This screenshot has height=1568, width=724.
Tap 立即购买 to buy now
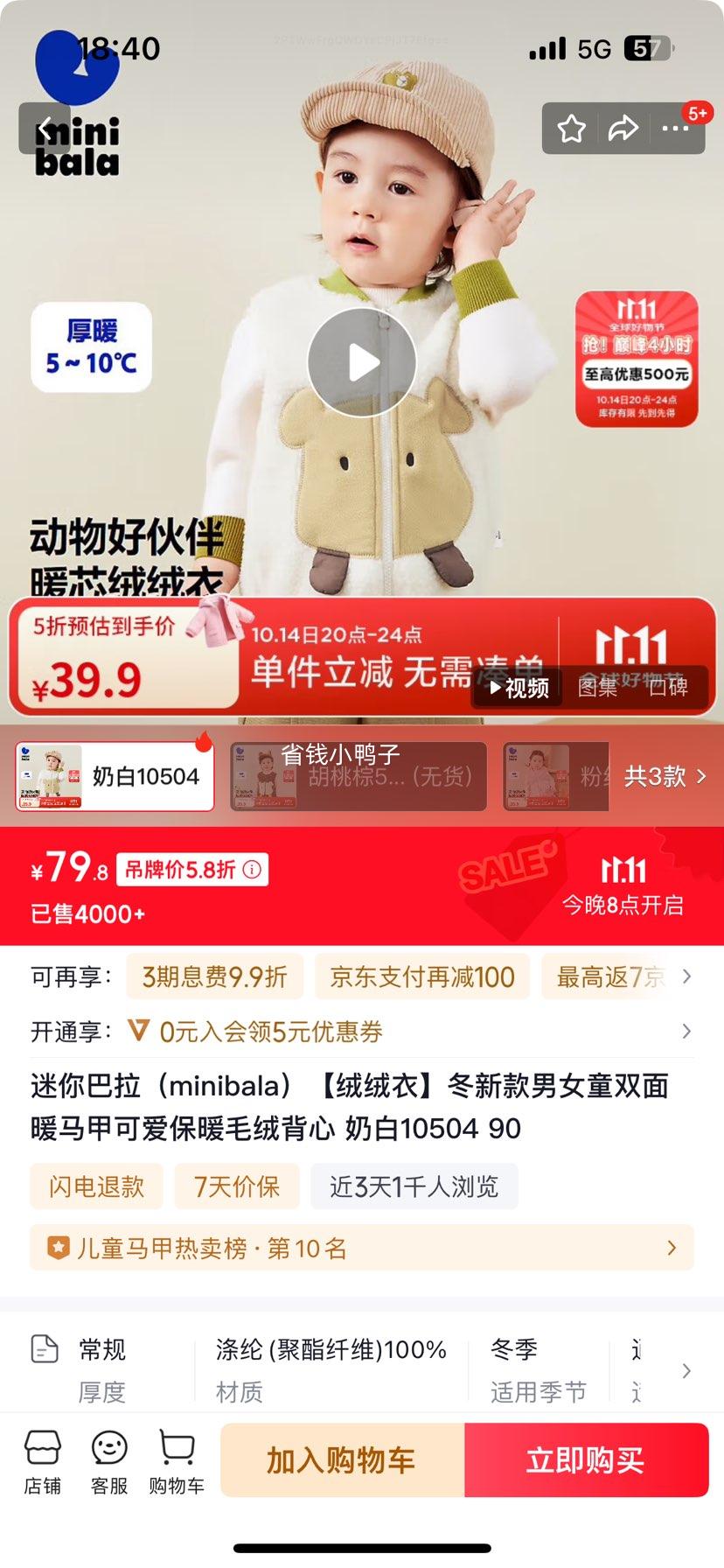click(x=585, y=1460)
